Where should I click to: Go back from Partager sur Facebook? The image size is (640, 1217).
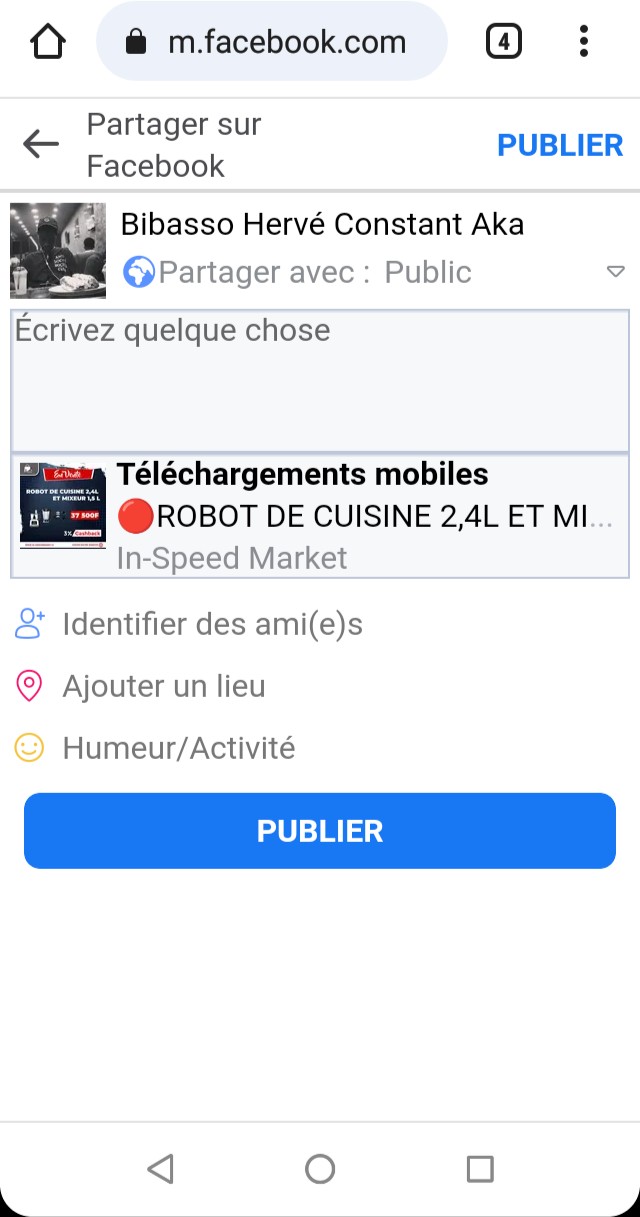click(x=41, y=145)
